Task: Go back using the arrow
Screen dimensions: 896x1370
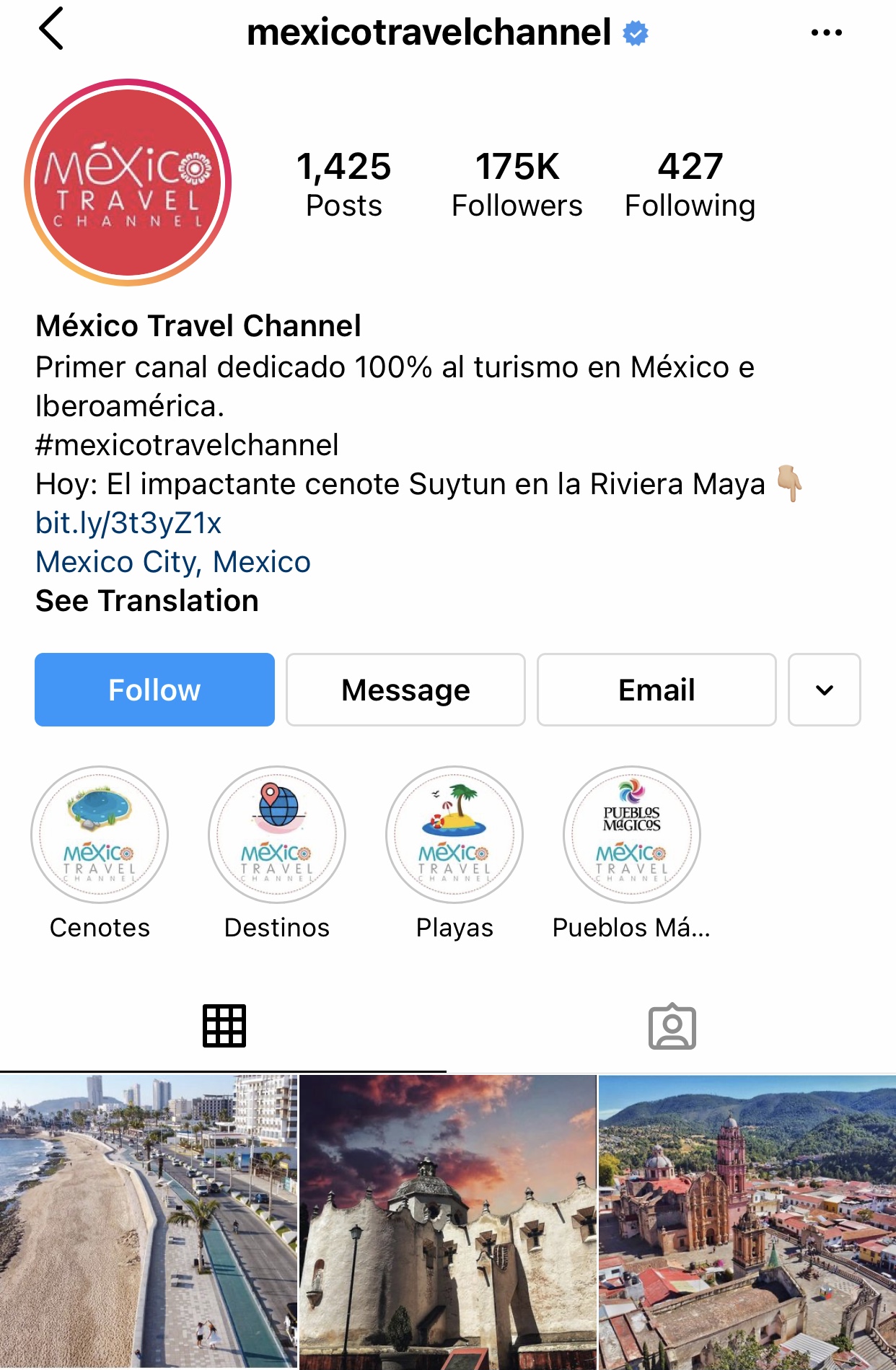Action: coord(52,30)
